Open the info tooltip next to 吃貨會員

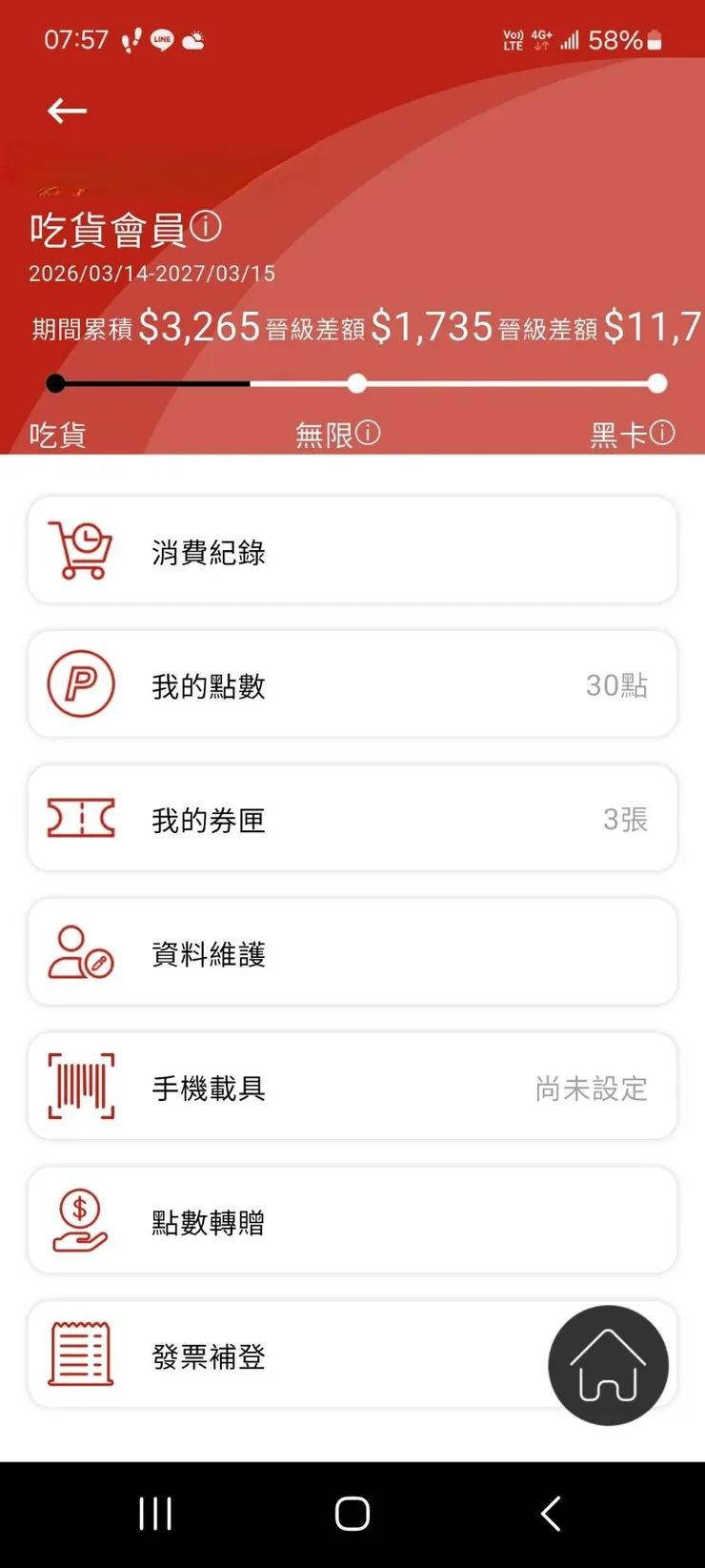(205, 228)
